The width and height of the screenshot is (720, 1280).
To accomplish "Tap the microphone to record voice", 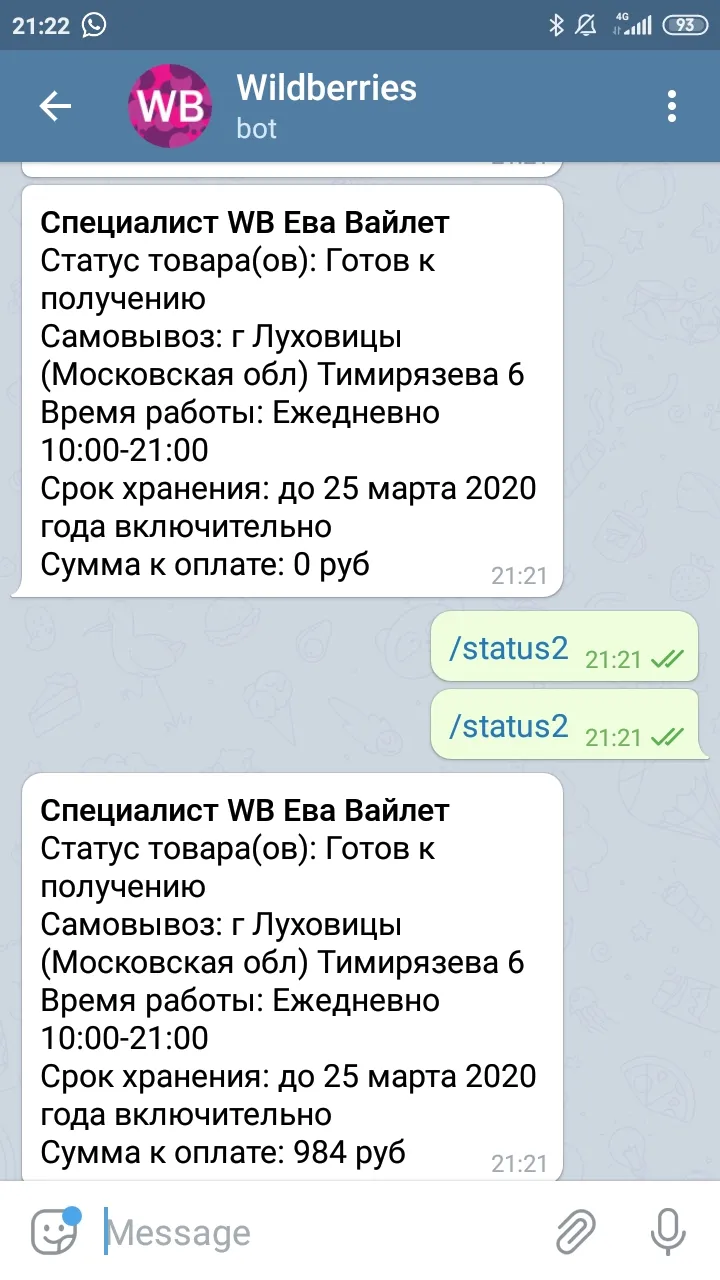I will click(x=668, y=1231).
